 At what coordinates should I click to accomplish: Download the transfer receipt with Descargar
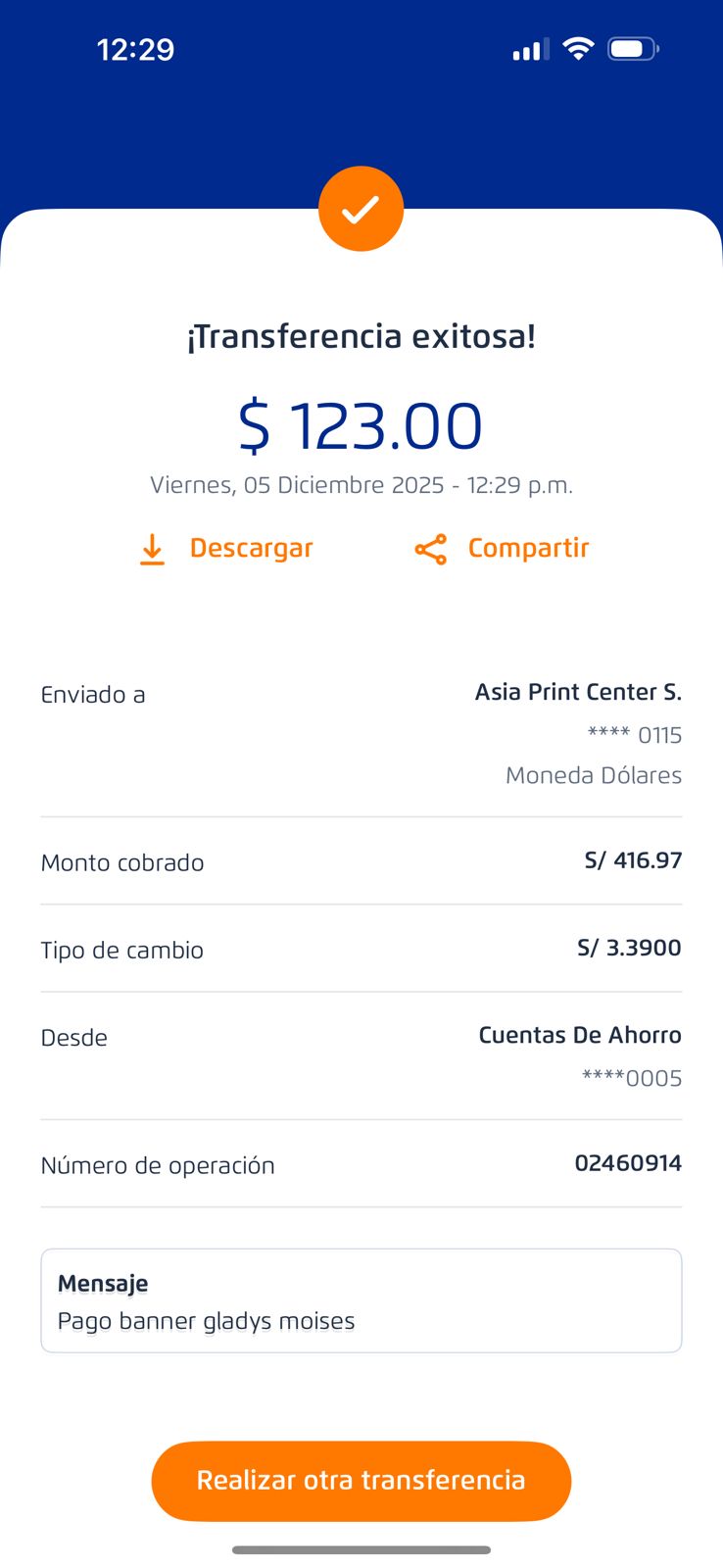tap(226, 549)
